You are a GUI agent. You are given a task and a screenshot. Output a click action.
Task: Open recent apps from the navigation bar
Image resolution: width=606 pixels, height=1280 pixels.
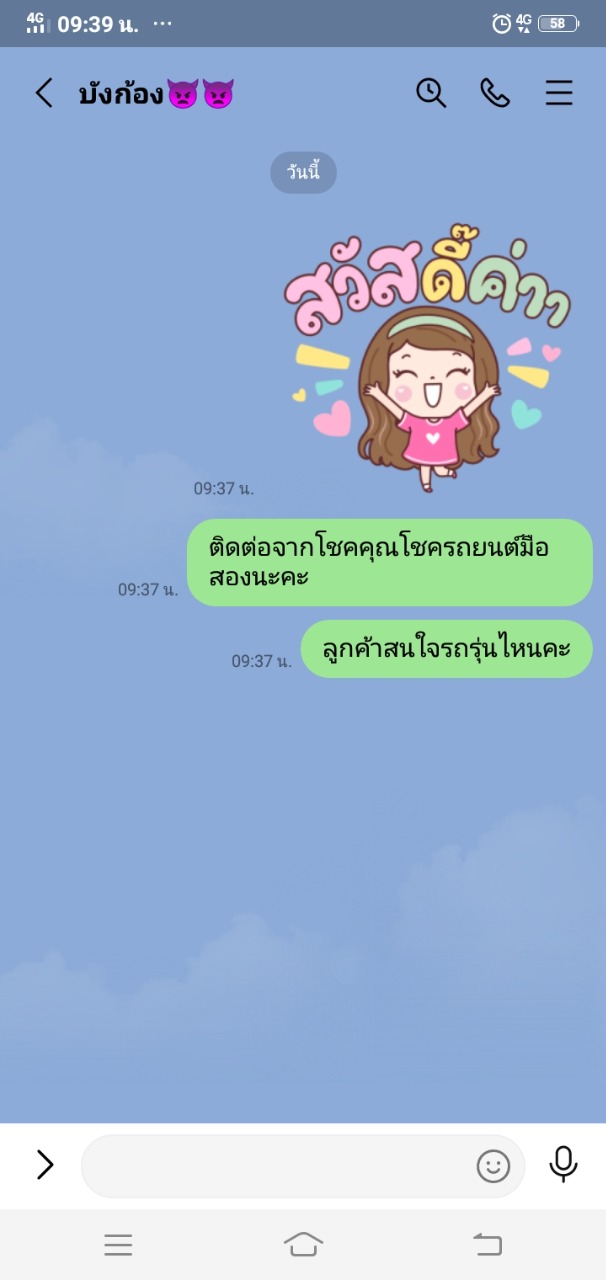[x=118, y=1245]
